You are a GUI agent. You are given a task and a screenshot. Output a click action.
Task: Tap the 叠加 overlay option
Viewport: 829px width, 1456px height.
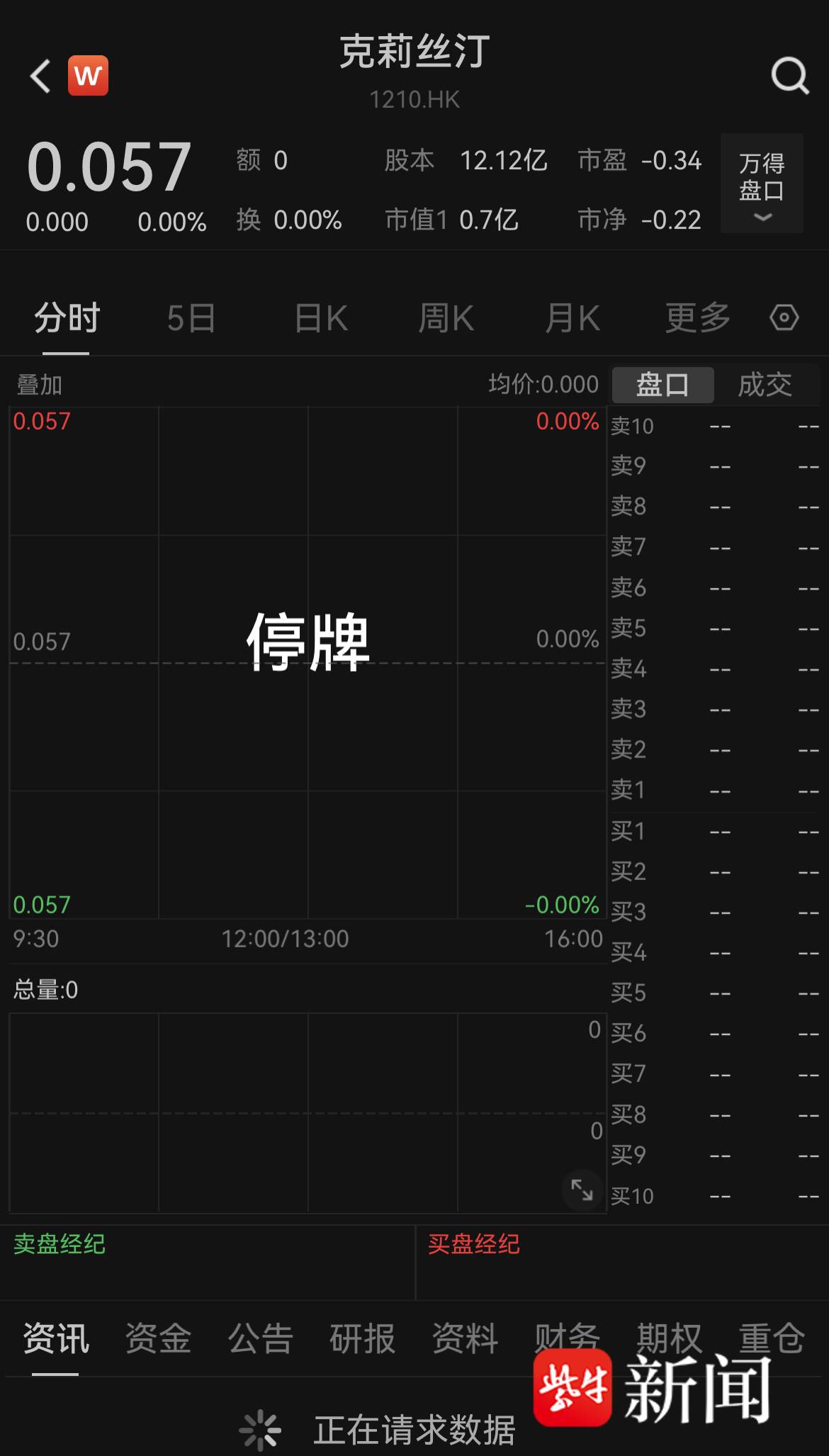(40, 385)
